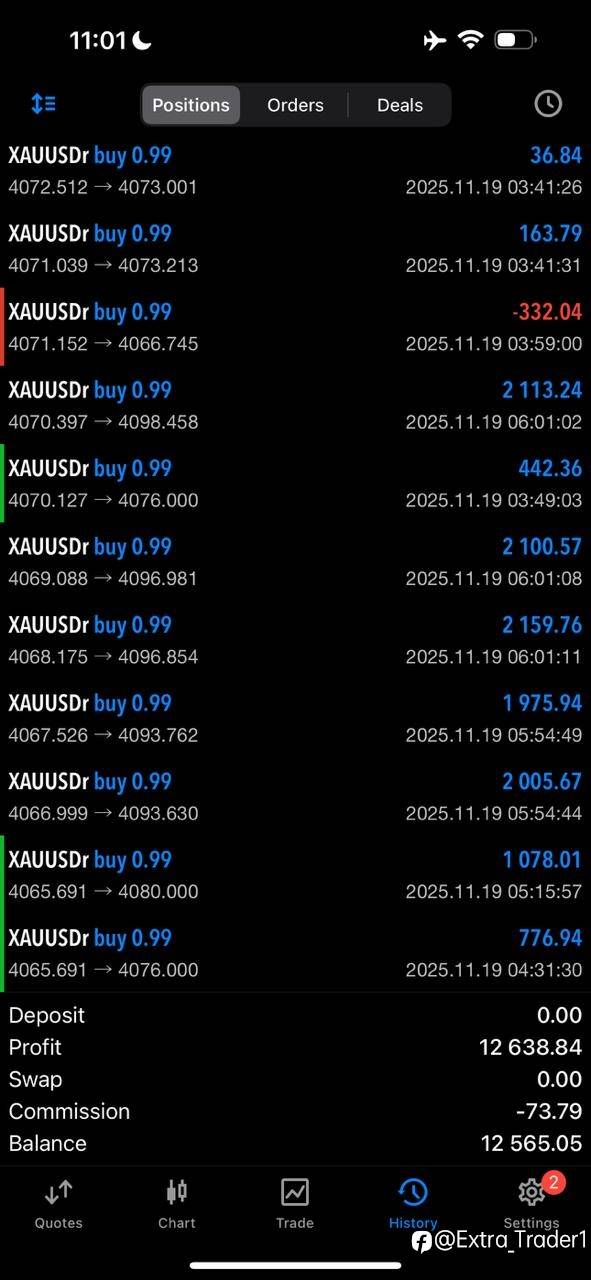The width and height of the screenshot is (591, 1280).
Task: Go to the Quotes tab
Action: pos(59,1203)
